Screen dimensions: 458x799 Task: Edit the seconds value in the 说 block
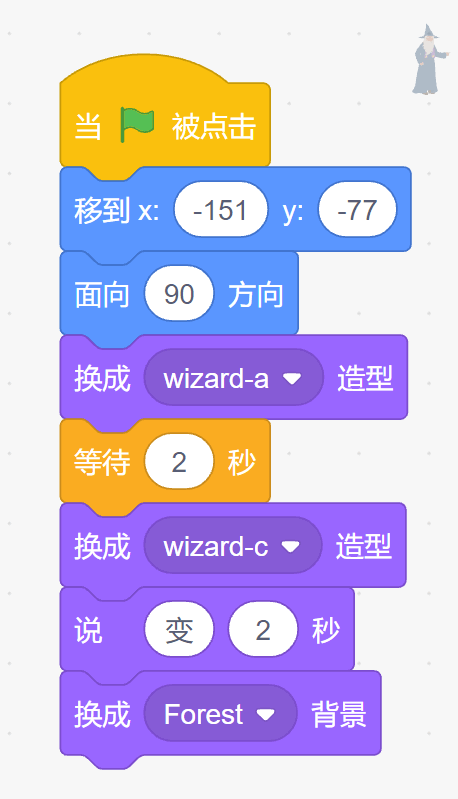(263, 630)
